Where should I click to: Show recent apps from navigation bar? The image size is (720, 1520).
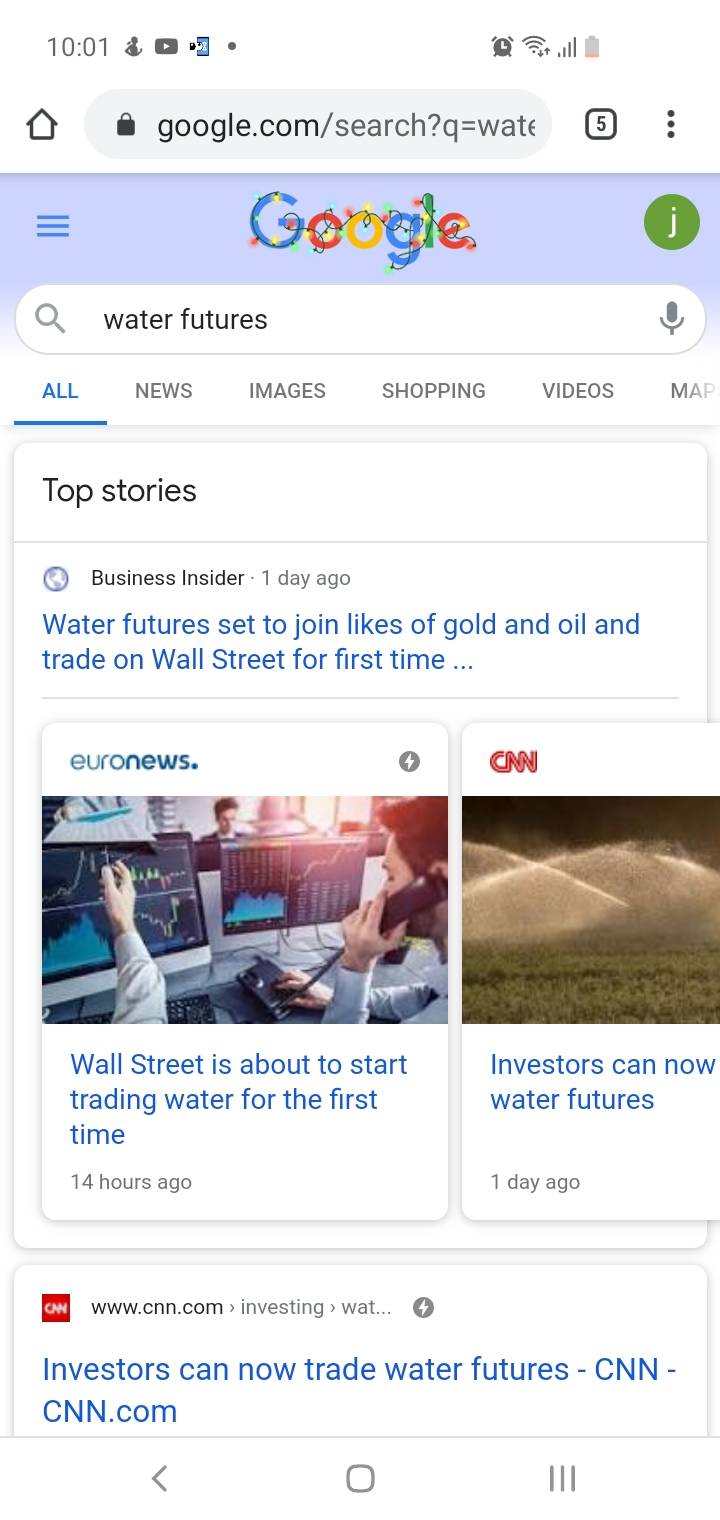pyautogui.click(x=562, y=1478)
